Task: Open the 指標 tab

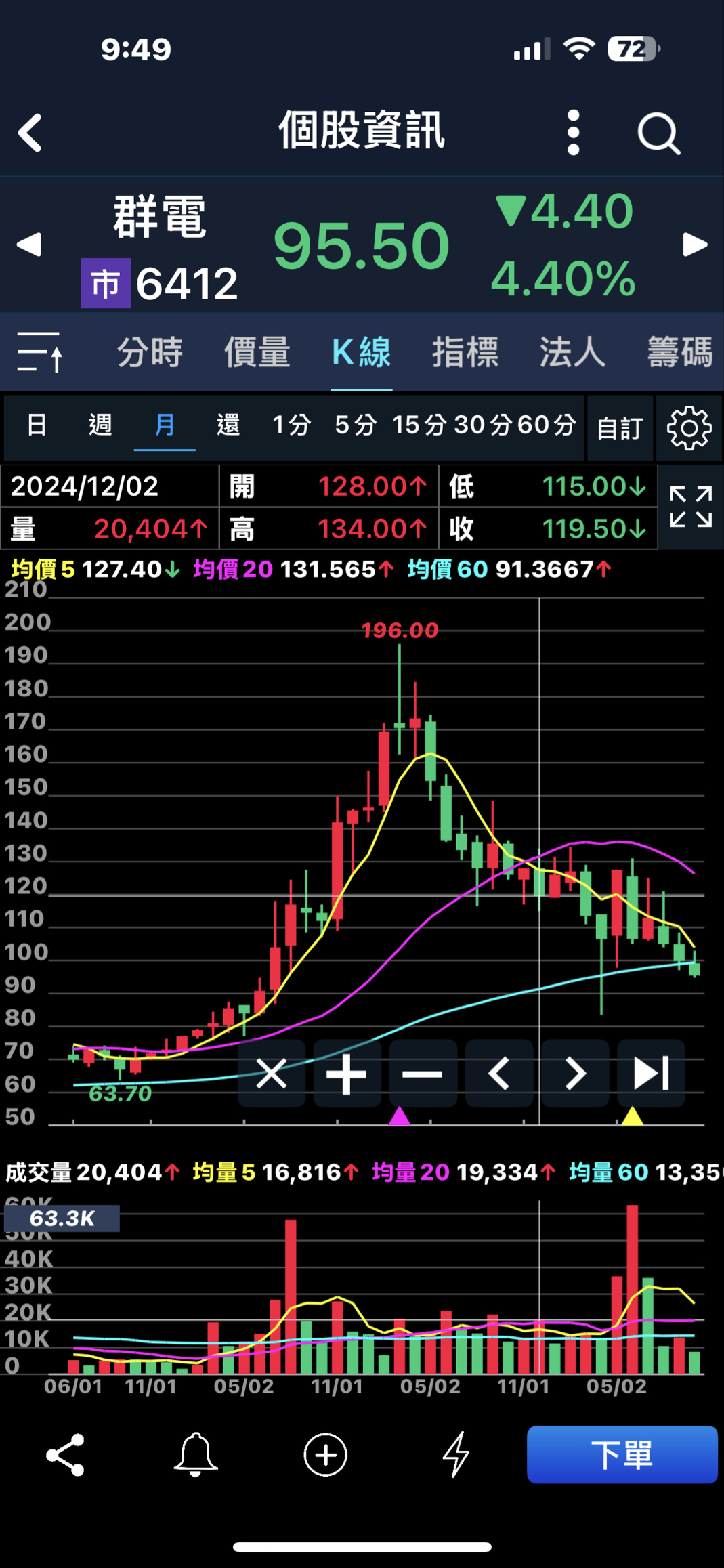Action: tap(465, 352)
